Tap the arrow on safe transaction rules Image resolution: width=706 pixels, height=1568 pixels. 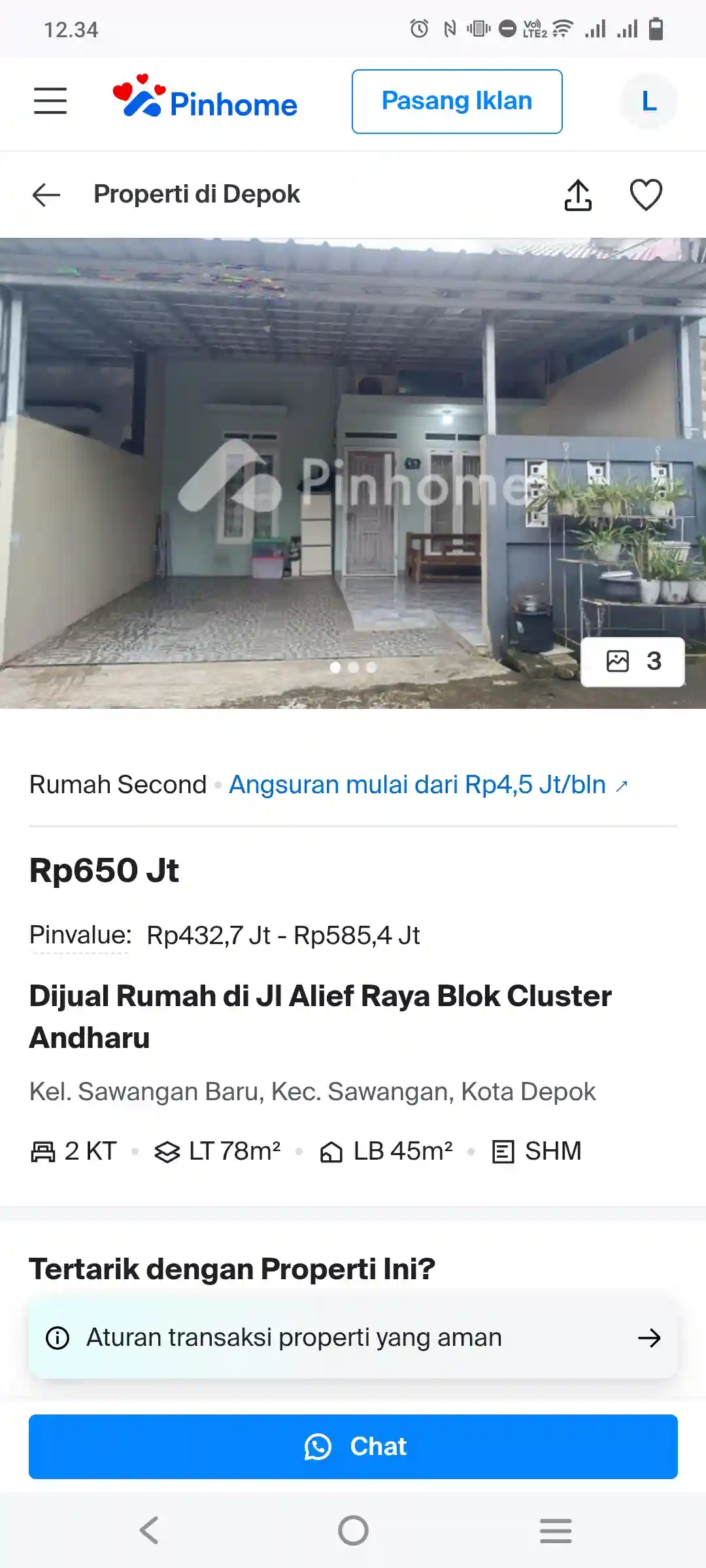(x=648, y=1337)
